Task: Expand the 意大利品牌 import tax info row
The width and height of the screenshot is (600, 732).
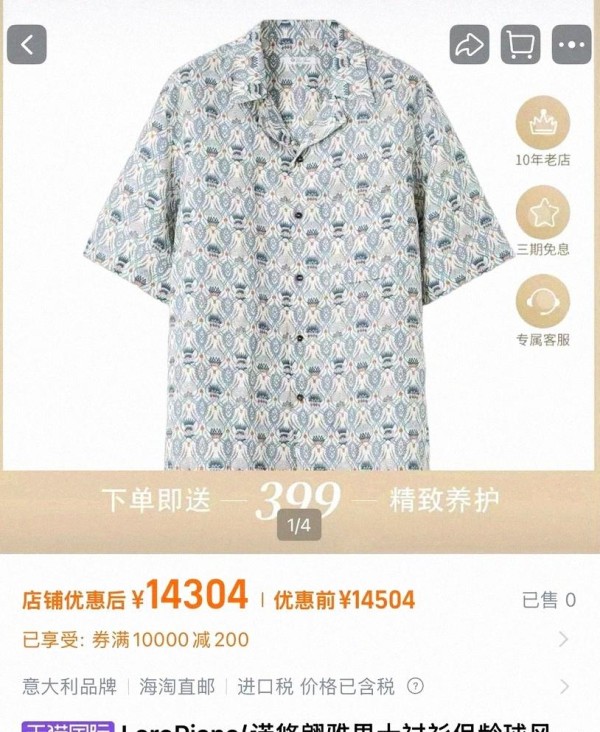Action: pos(300,687)
